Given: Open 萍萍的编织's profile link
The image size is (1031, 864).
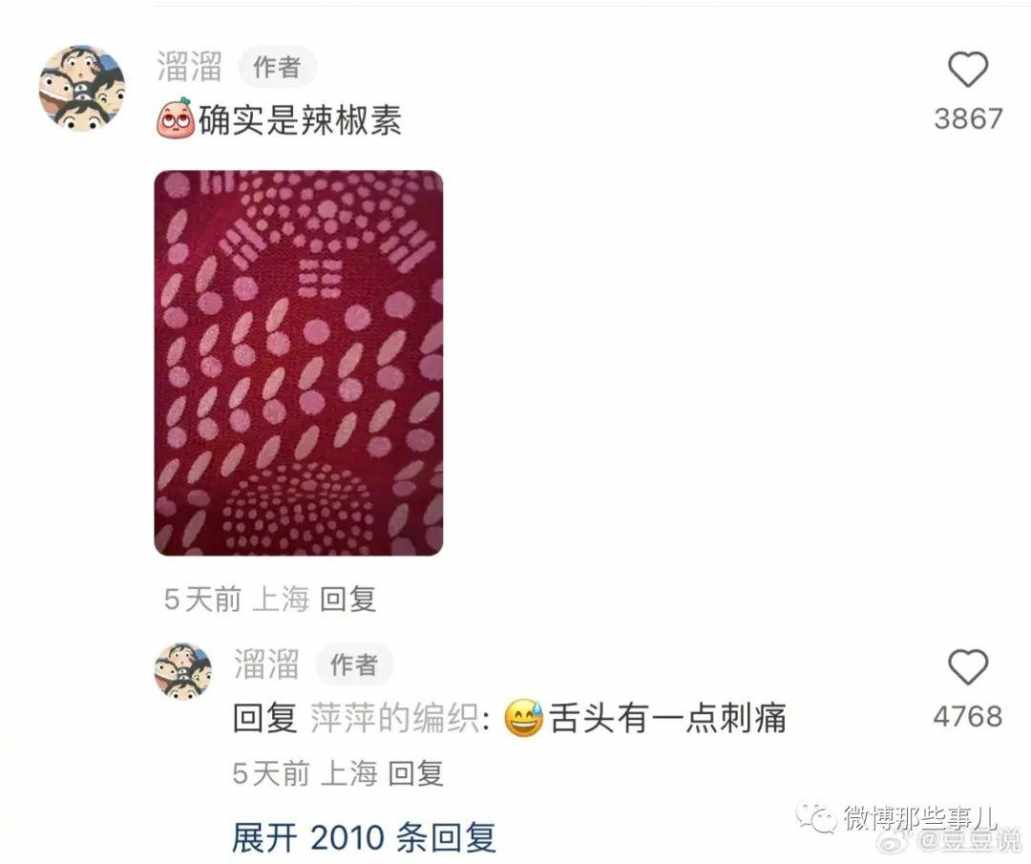Looking at the screenshot, I should 394,719.
